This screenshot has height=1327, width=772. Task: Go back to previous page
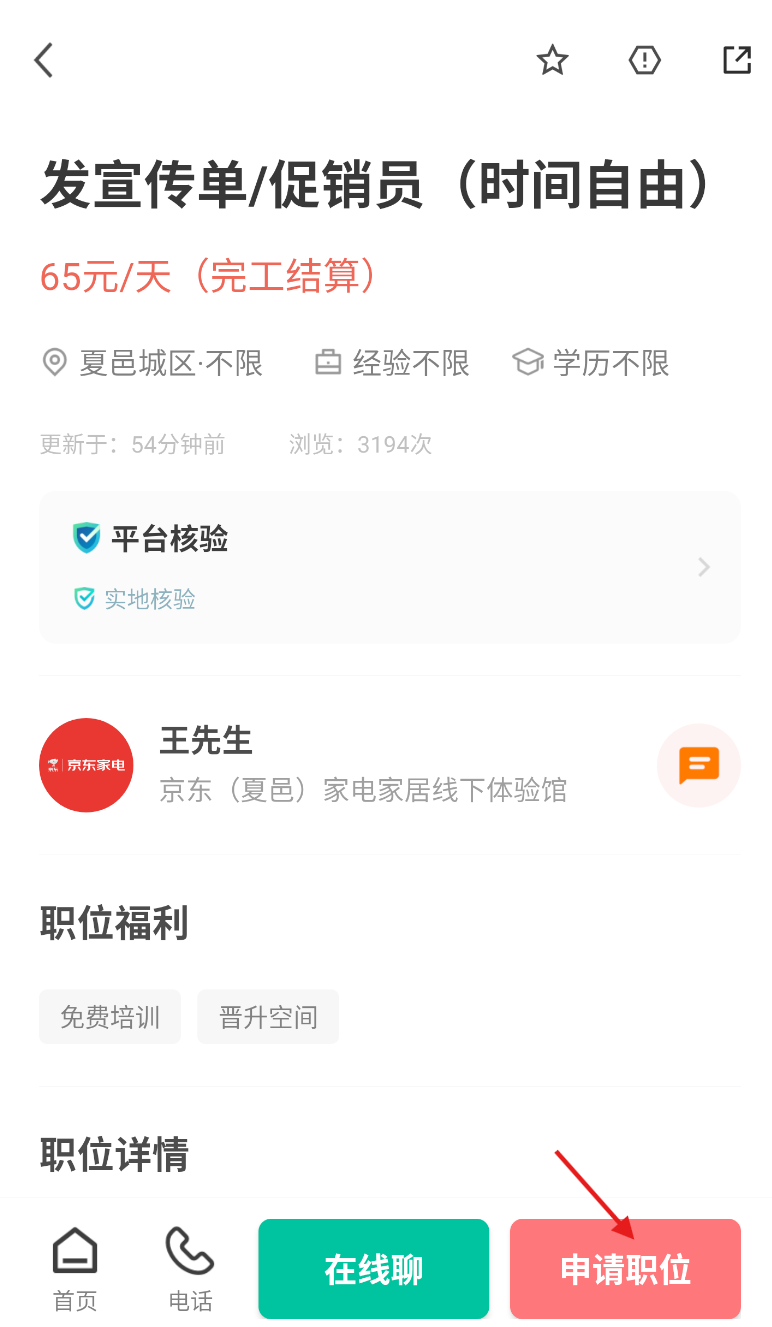point(43,60)
